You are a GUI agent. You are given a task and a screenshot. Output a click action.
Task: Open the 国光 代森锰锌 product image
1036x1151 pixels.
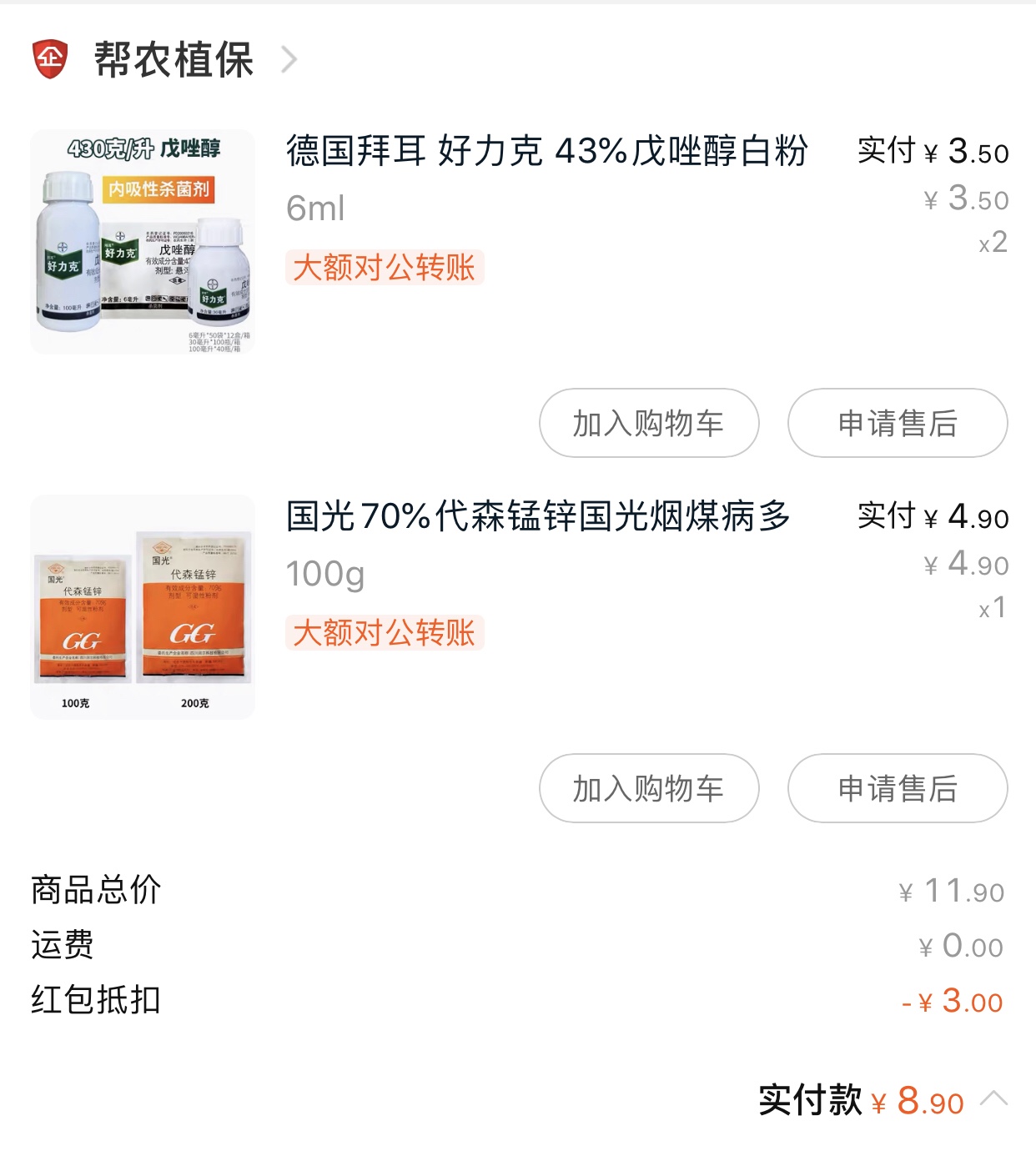click(x=143, y=607)
